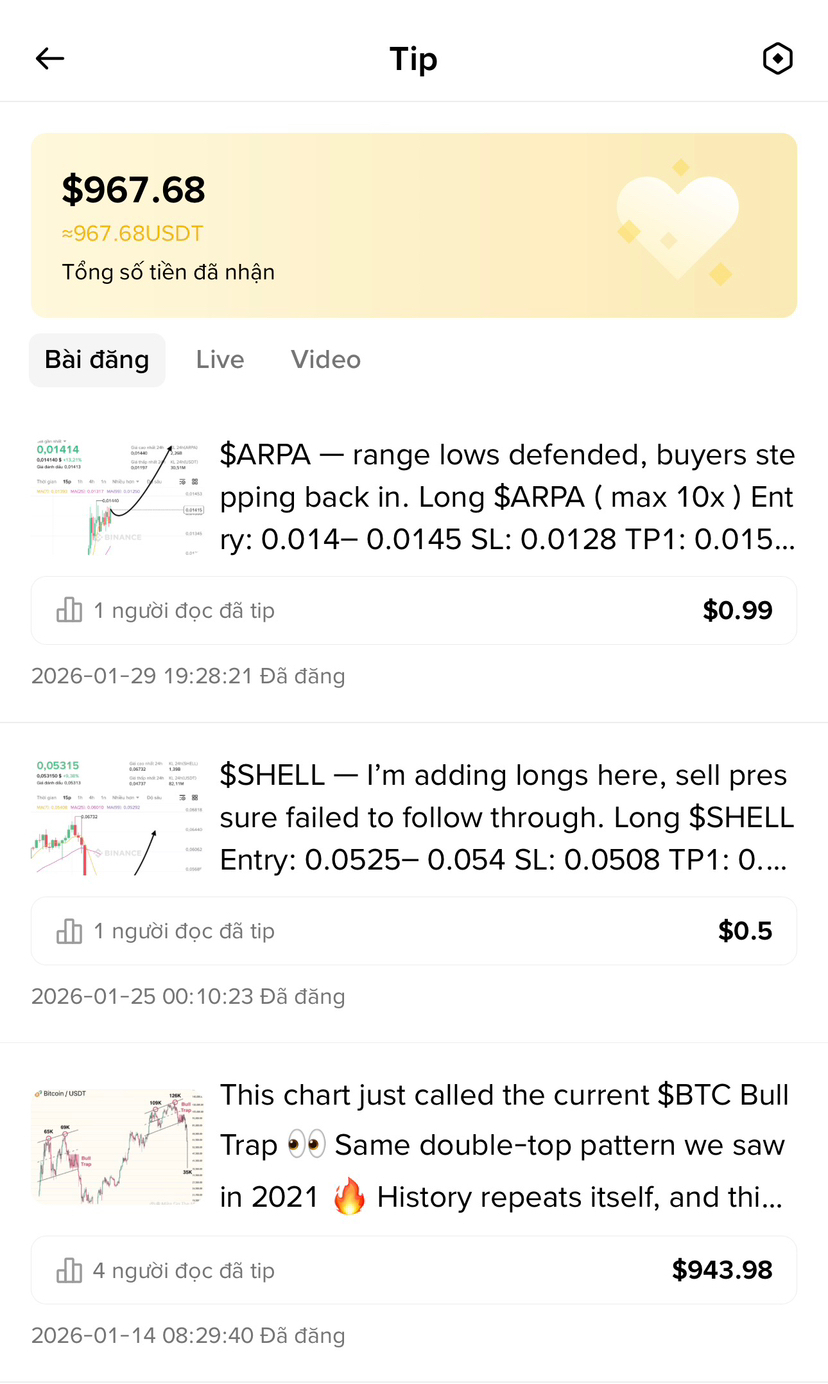The width and height of the screenshot is (828, 1384).
Task: View tip details for $0.99 row
Action: pos(414,611)
